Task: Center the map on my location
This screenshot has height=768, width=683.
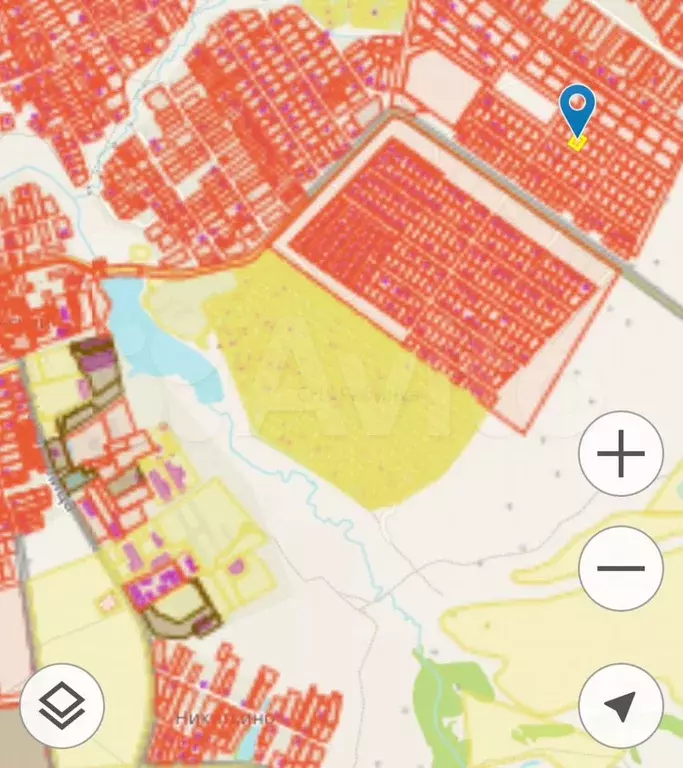Action: click(620, 706)
